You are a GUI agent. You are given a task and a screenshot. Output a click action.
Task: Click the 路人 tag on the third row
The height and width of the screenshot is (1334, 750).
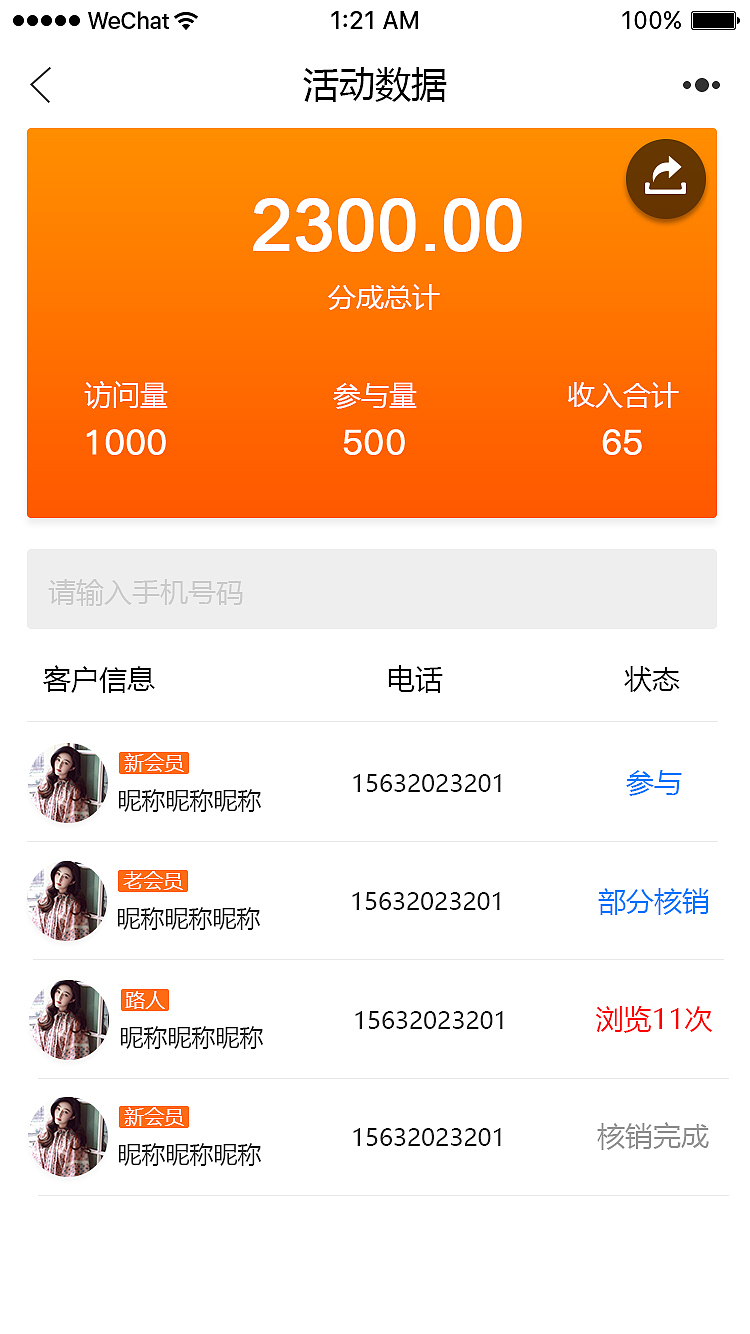tap(144, 999)
